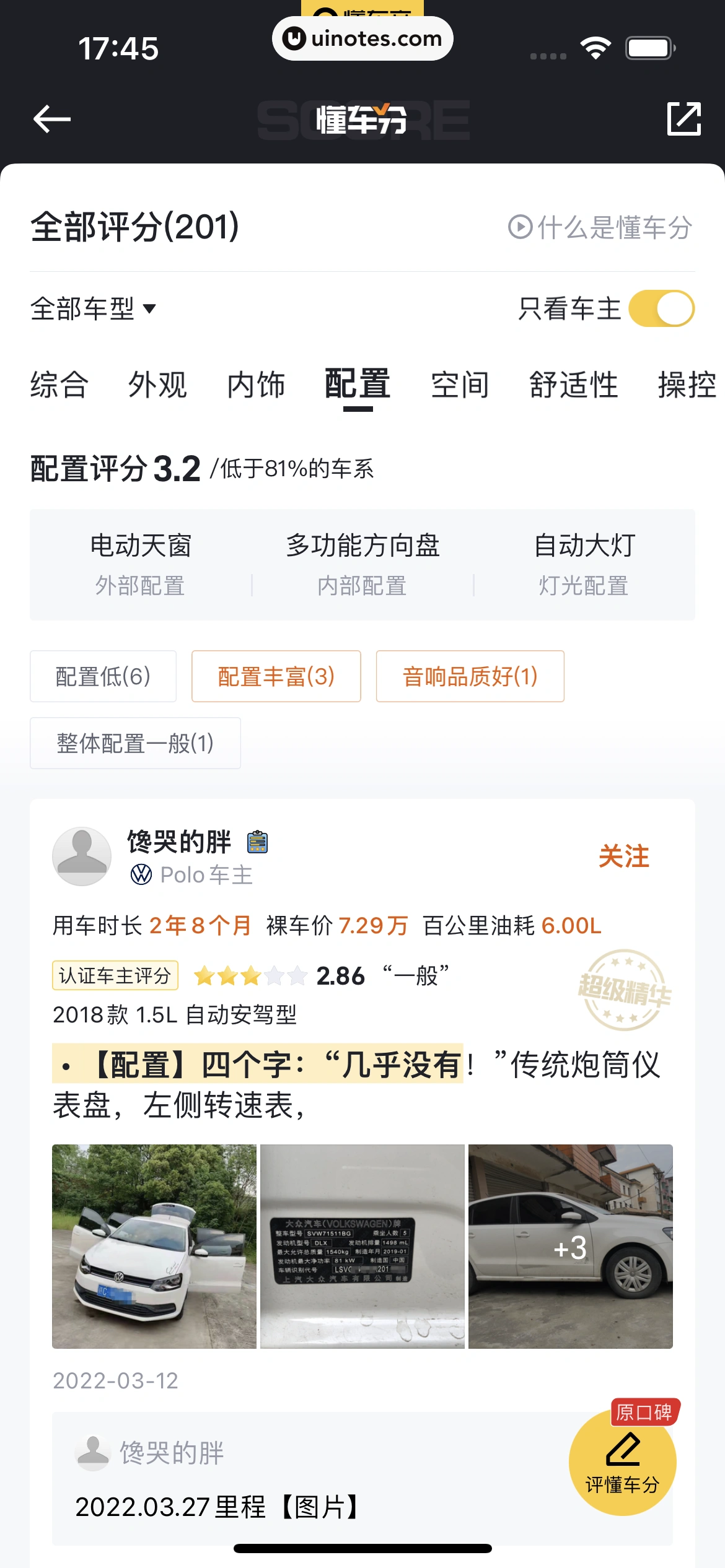Filter reviews by 配置低(6)

point(103,676)
